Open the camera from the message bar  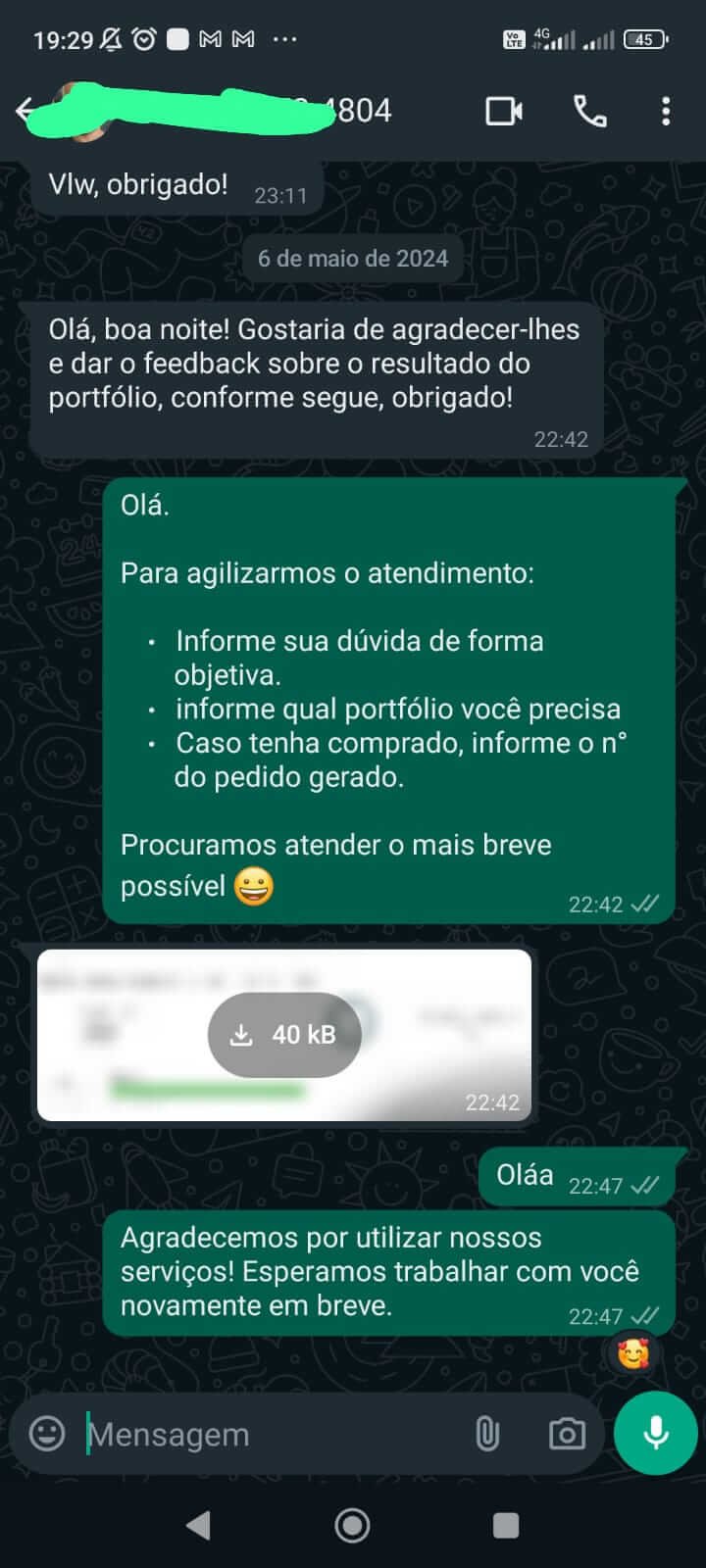[x=567, y=1434]
